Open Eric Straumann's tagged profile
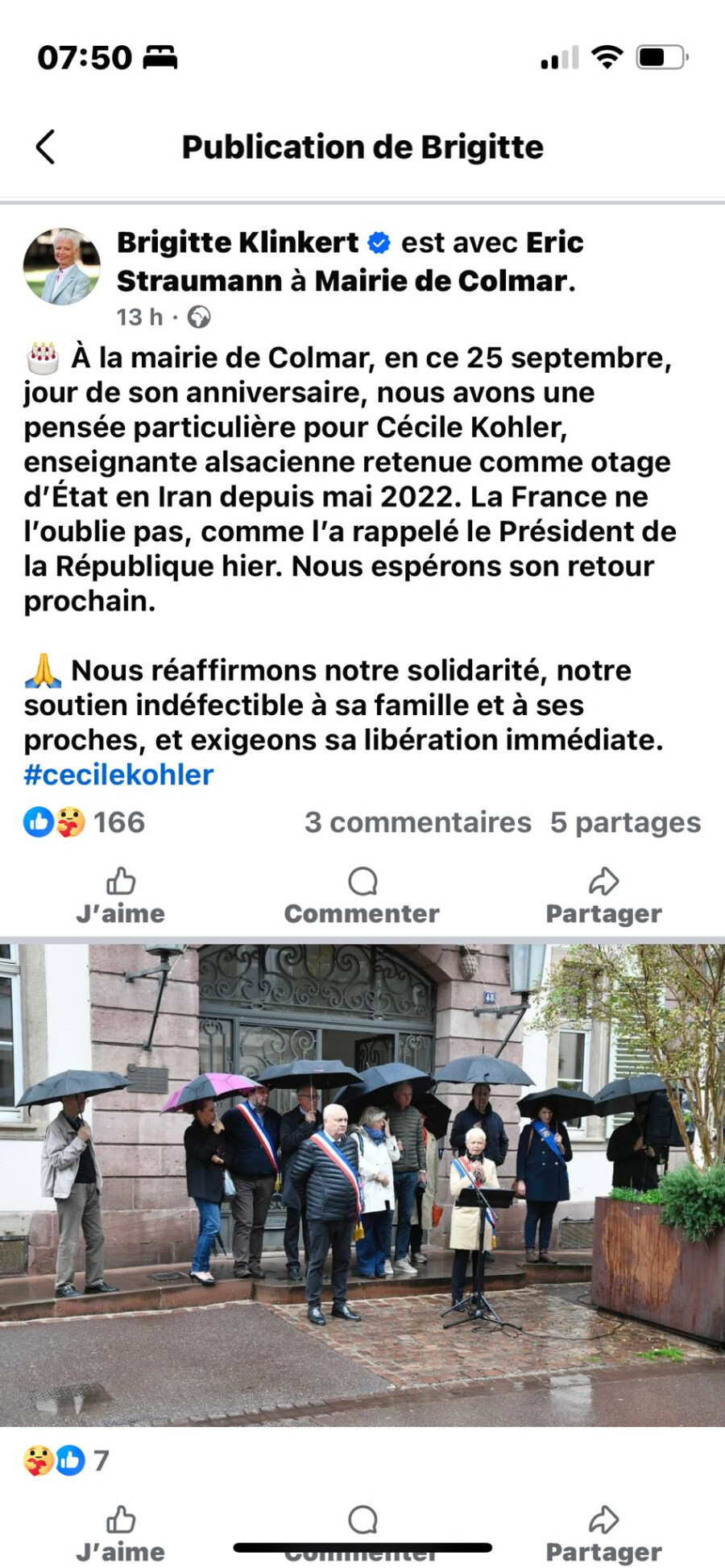This screenshot has height=1568, width=725. click(x=350, y=262)
